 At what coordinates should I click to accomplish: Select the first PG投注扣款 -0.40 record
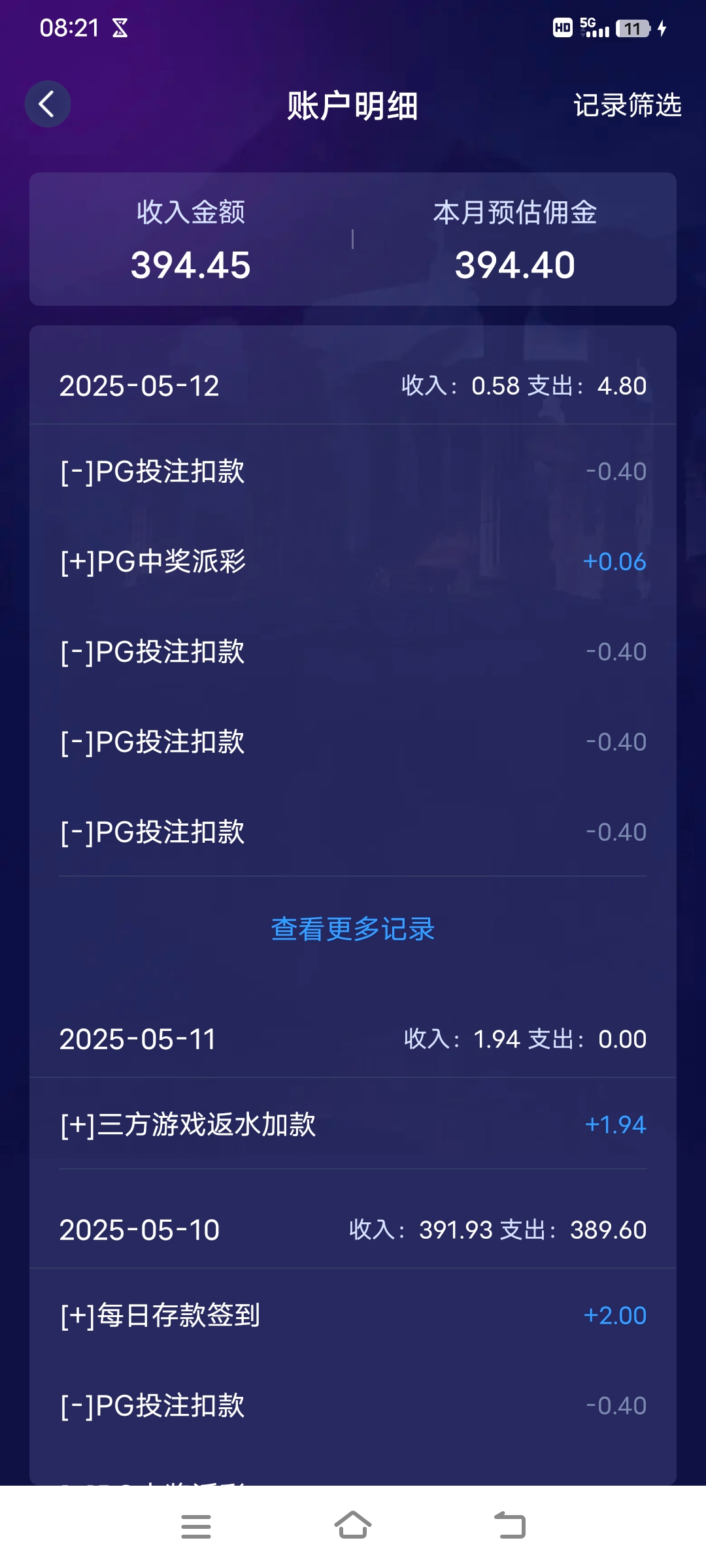(353, 472)
